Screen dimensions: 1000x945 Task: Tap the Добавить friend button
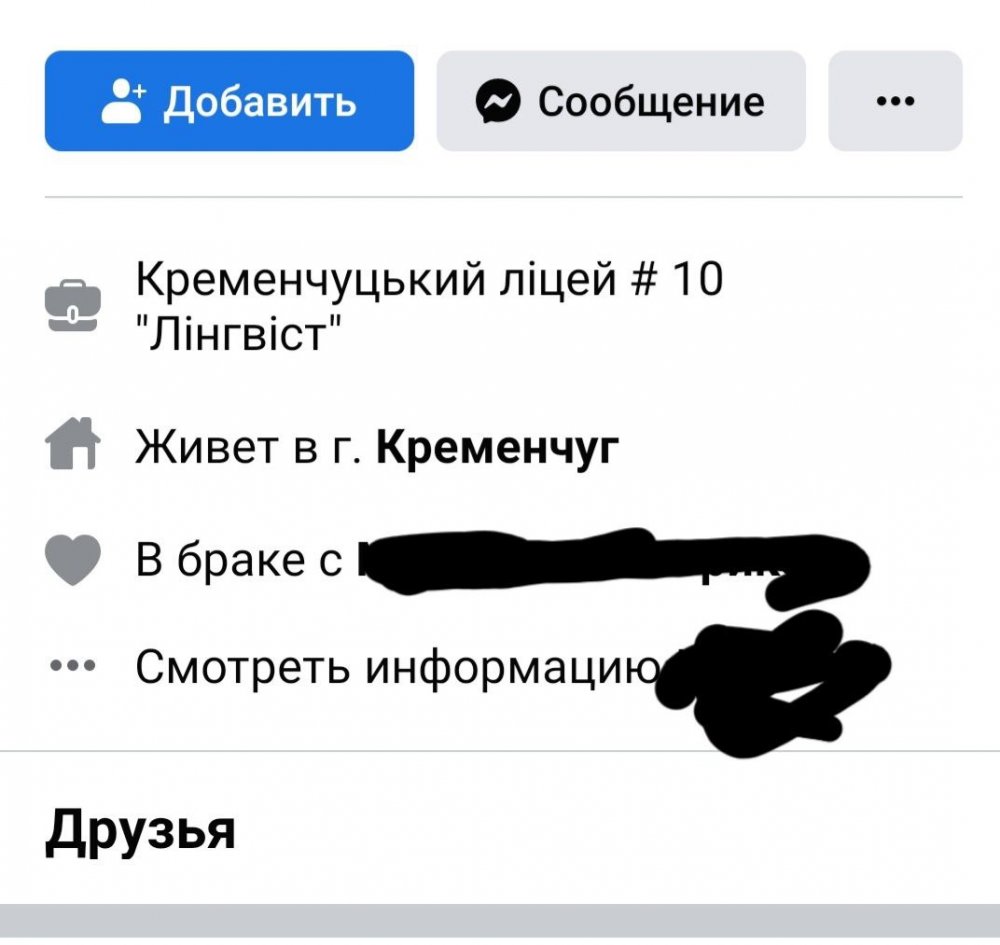pyautogui.click(x=229, y=101)
